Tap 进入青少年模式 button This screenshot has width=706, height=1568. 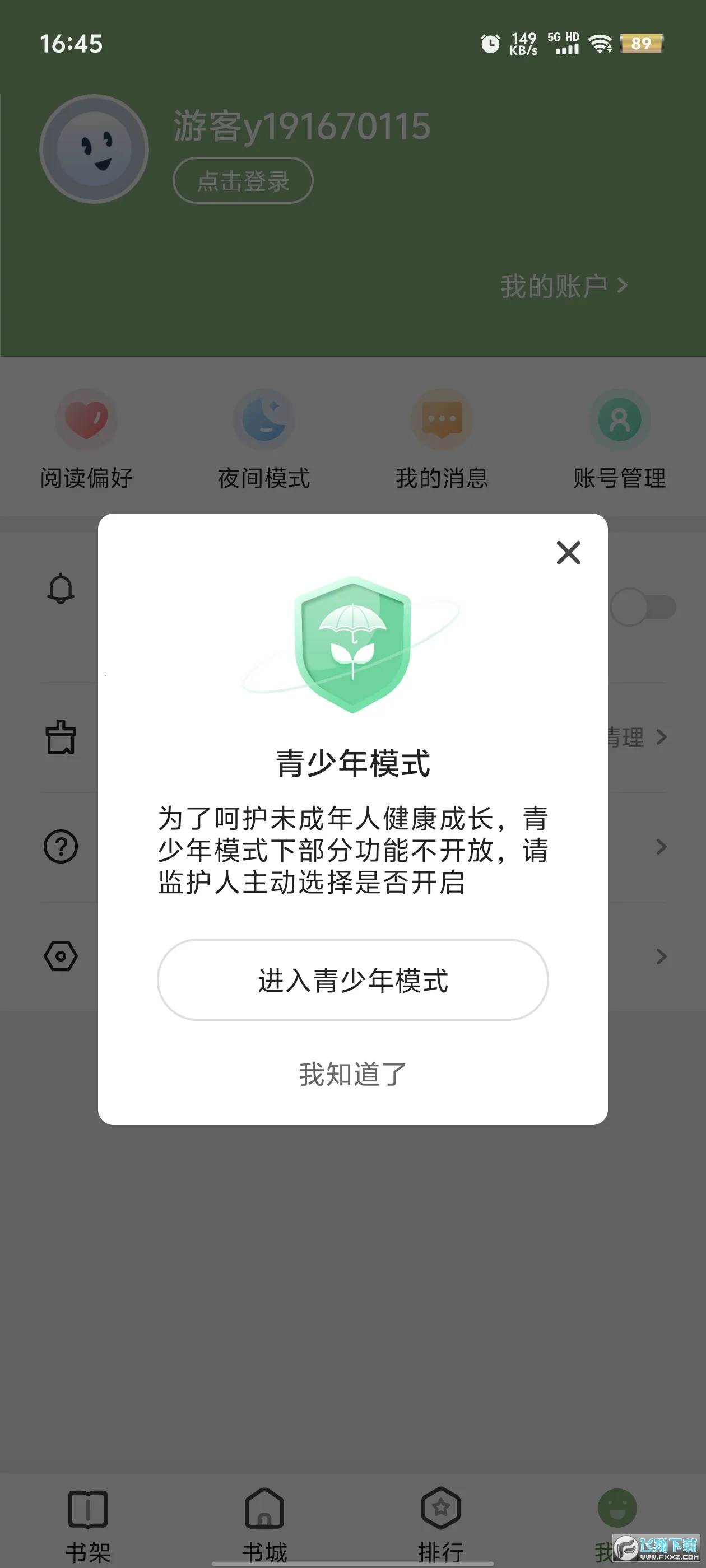[x=352, y=980]
